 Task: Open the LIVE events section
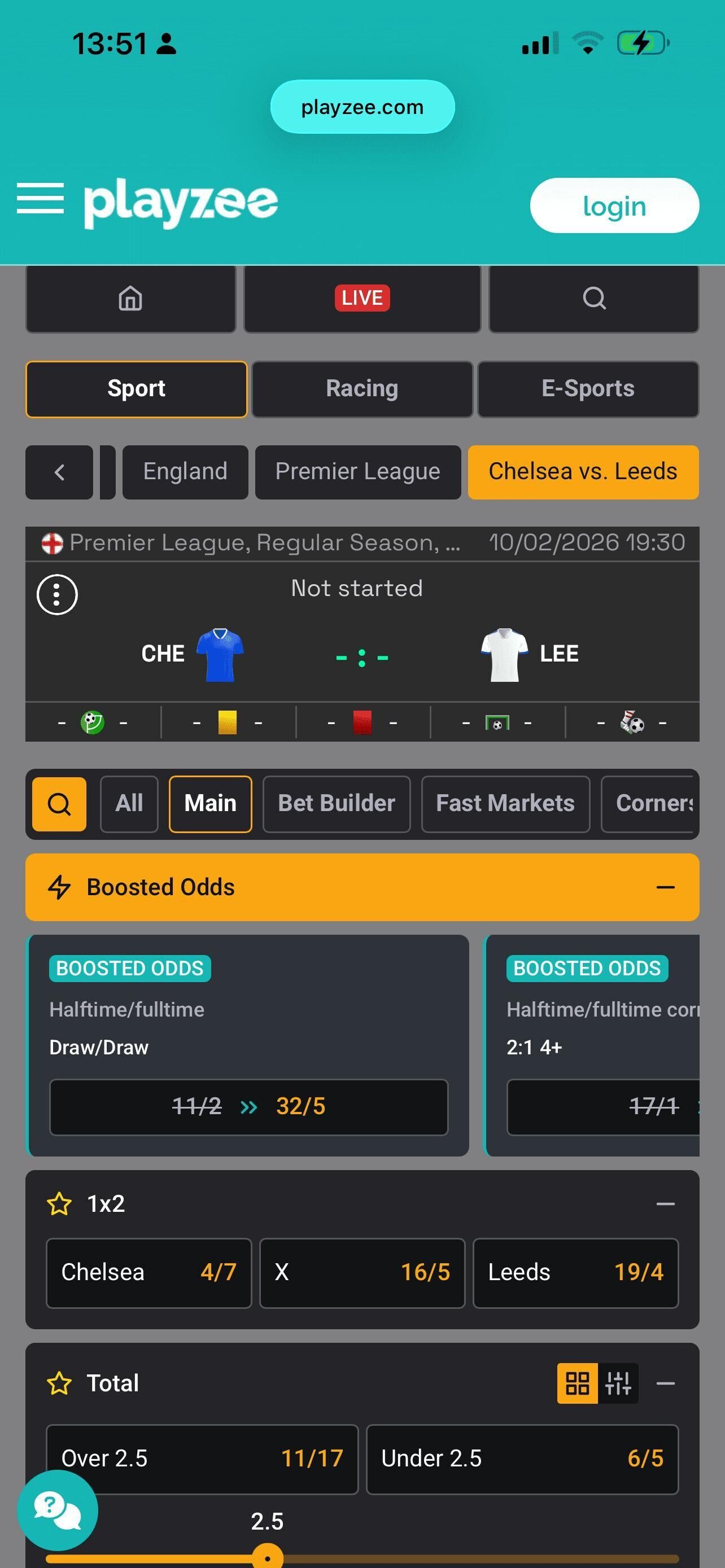(x=362, y=299)
